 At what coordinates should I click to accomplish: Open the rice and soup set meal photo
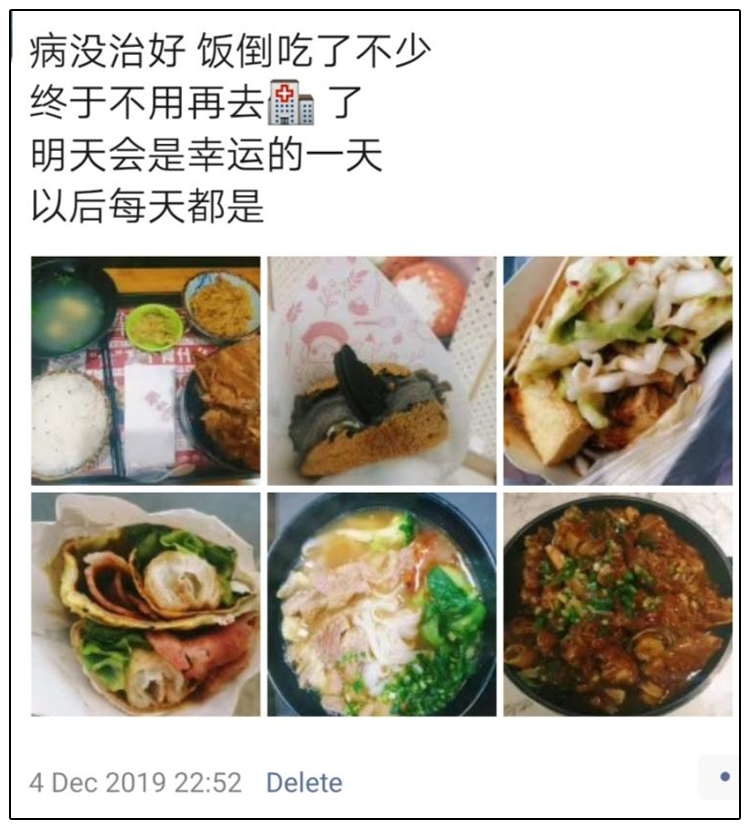coord(146,370)
